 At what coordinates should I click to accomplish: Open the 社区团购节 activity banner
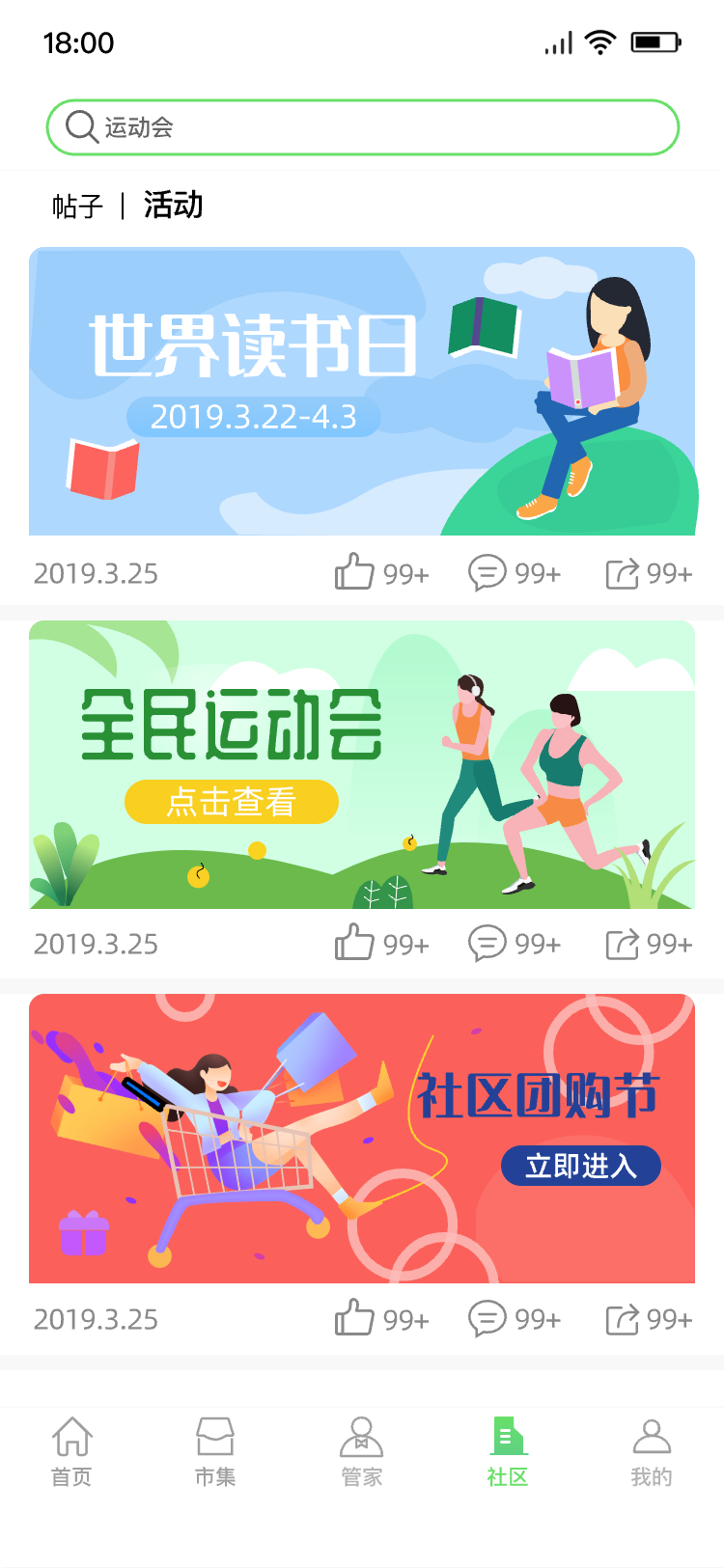click(x=362, y=1139)
